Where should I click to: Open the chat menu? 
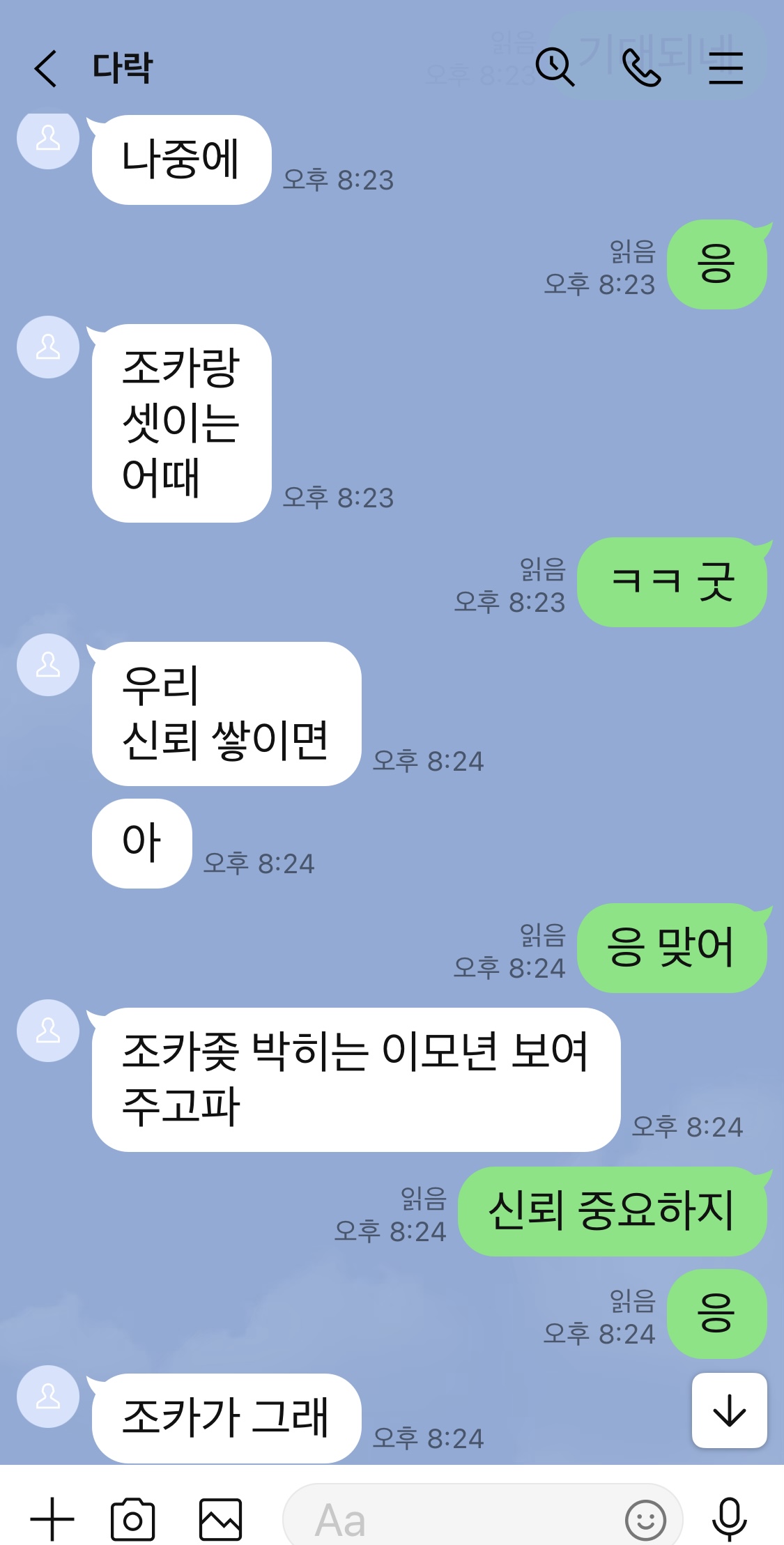pyautogui.click(x=725, y=68)
